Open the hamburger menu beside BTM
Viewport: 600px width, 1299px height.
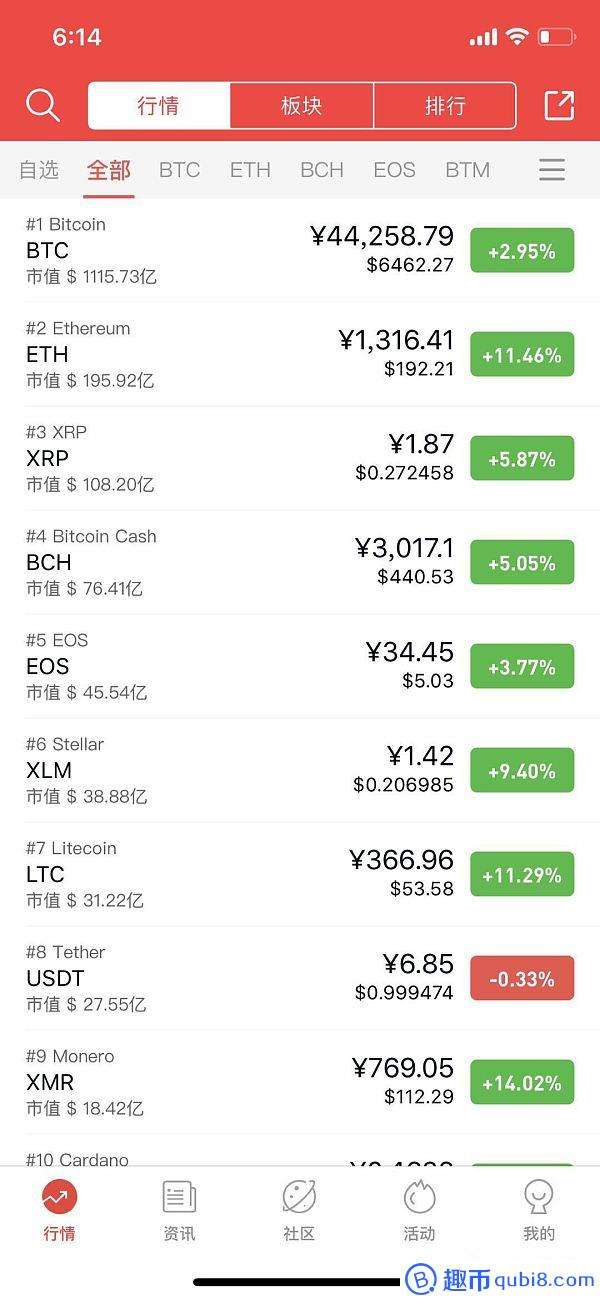coord(552,170)
